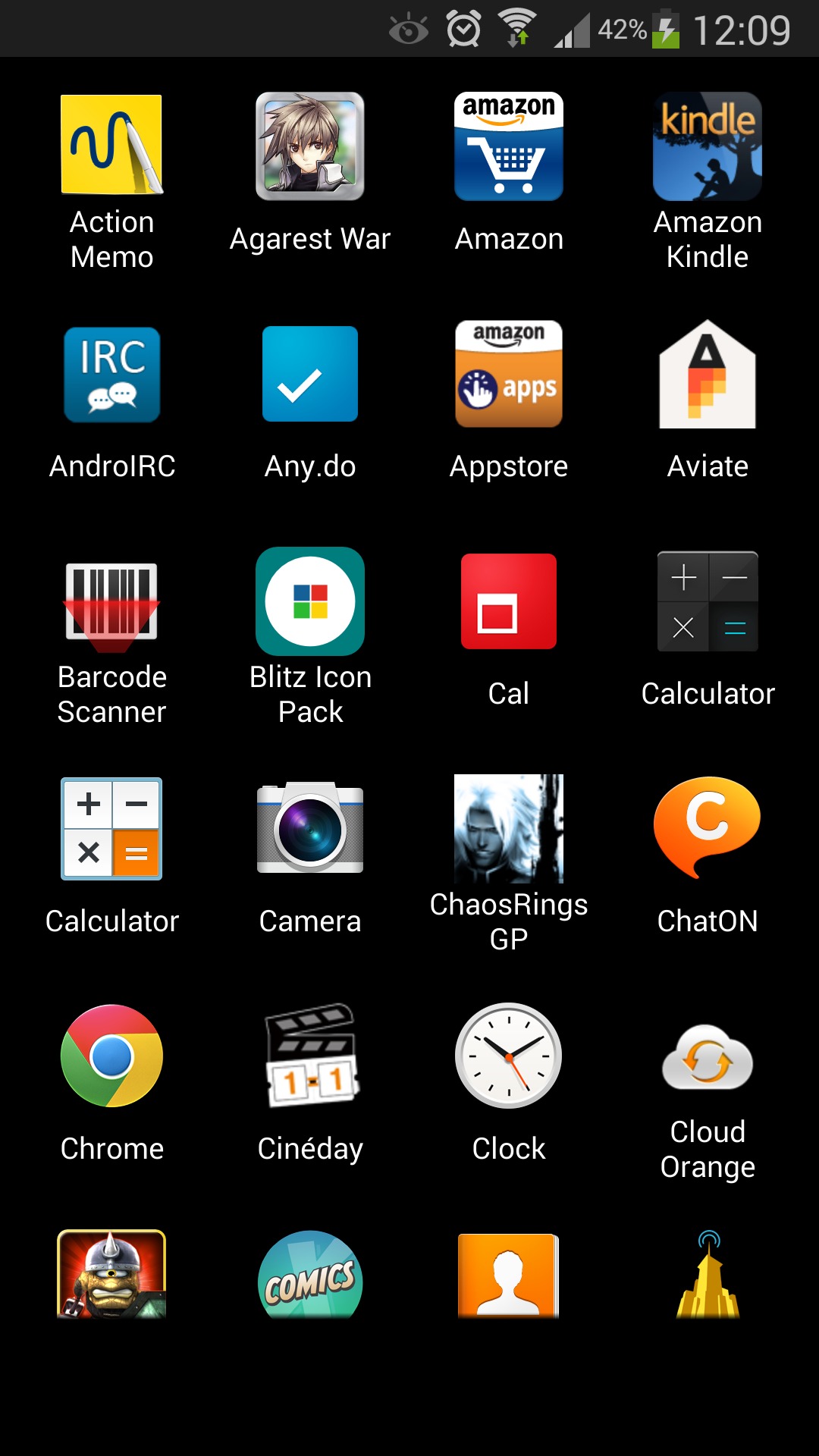Open the Action Memo app

111,146
